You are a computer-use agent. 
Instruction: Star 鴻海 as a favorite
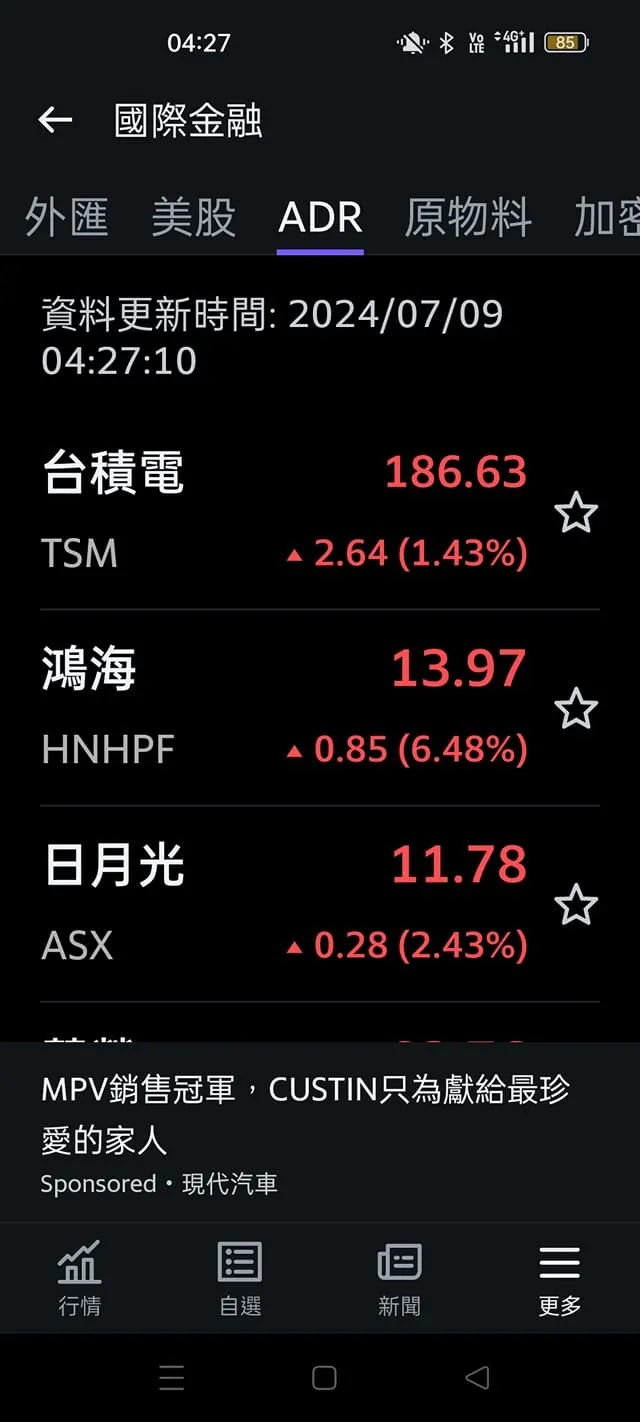pos(575,709)
